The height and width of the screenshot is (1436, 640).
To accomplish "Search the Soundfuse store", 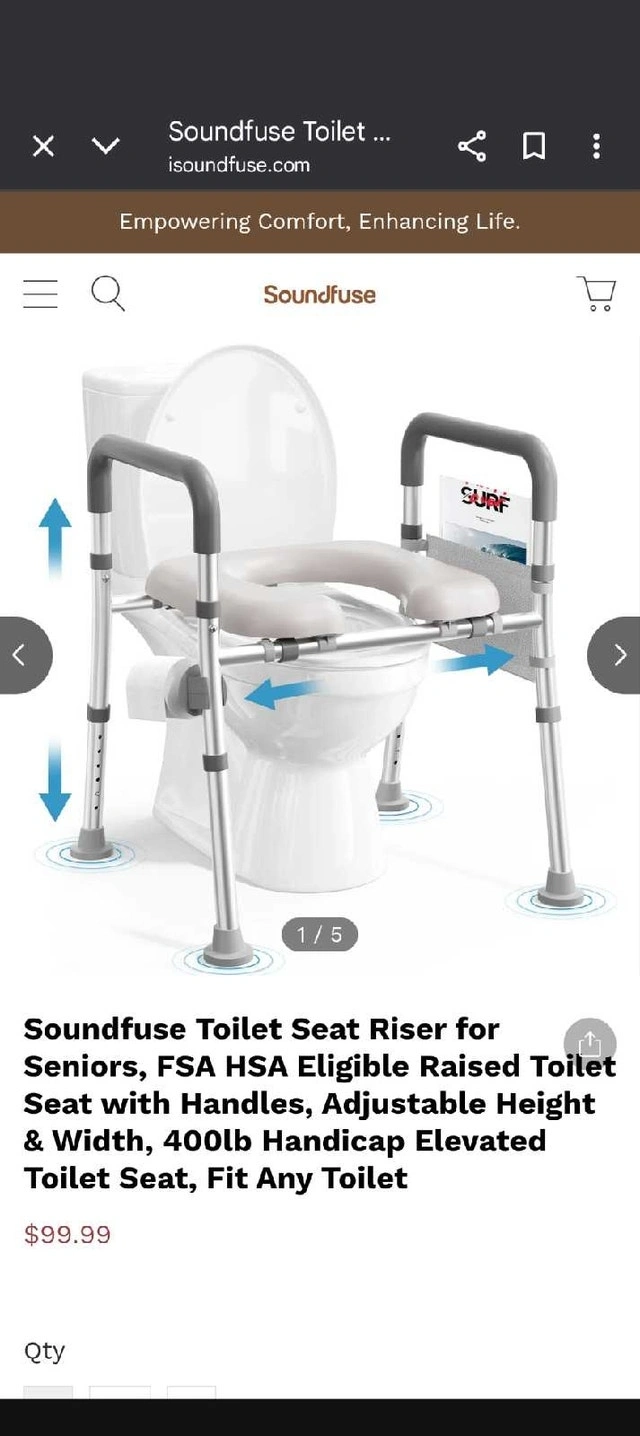I will pos(108,294).
